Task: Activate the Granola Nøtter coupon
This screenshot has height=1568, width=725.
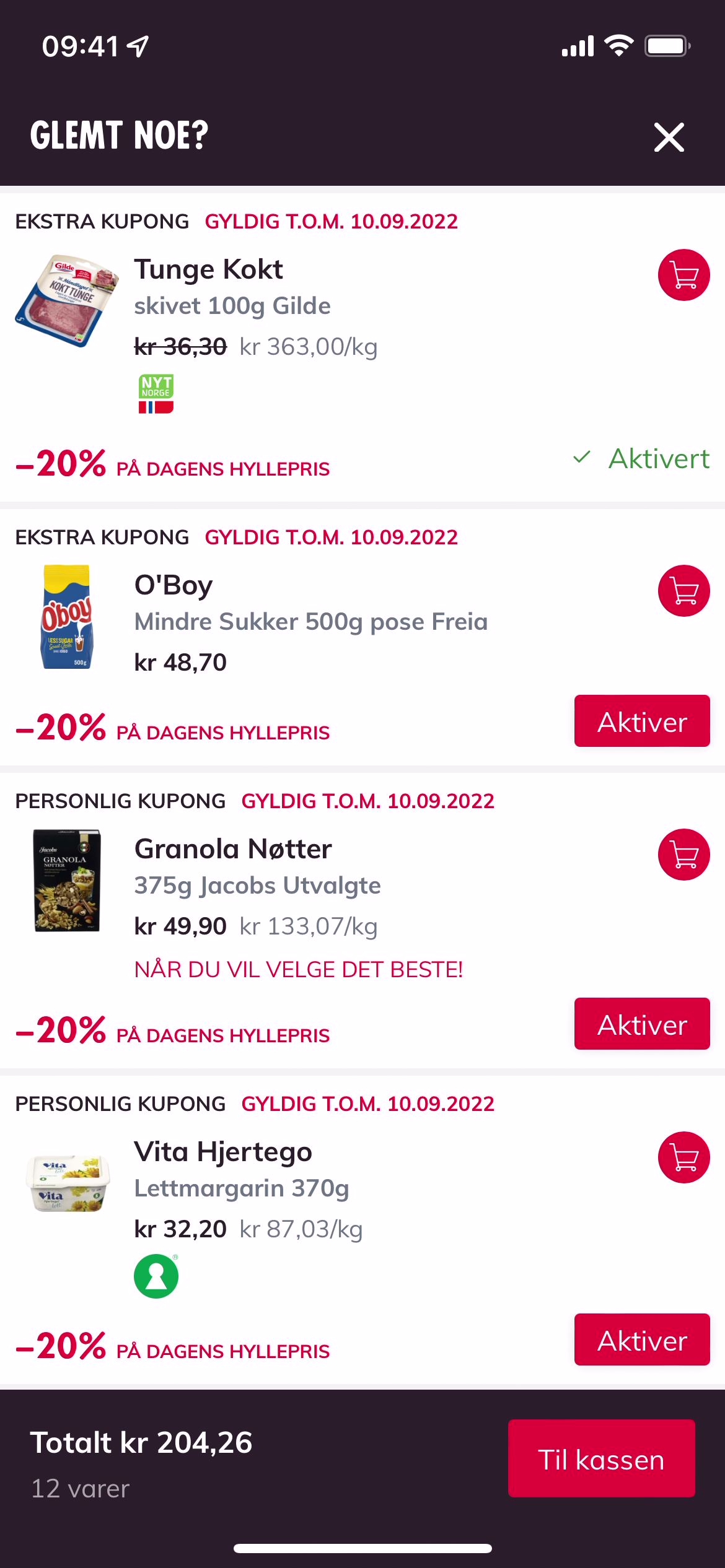Action: 641,1024
